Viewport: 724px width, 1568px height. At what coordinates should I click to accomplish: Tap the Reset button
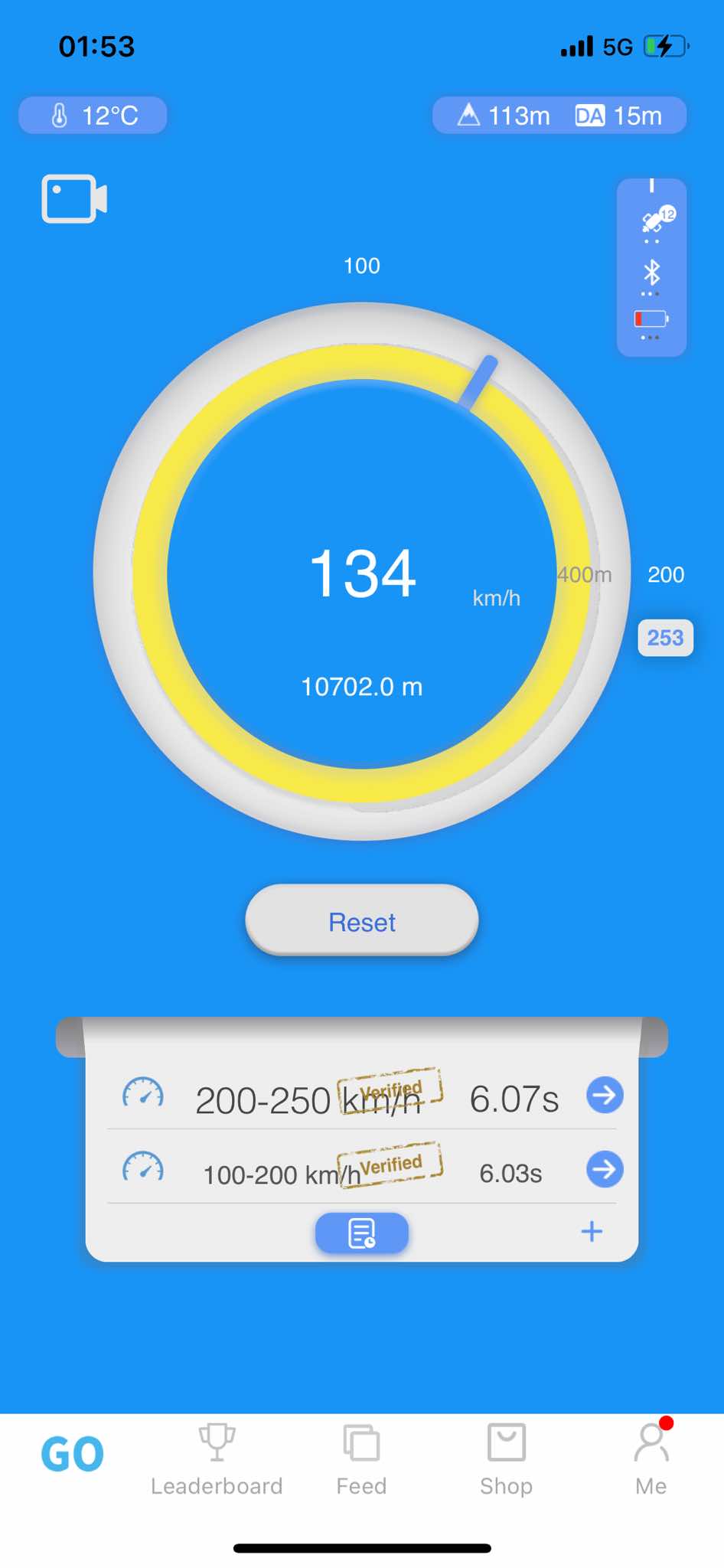point(361,921)
